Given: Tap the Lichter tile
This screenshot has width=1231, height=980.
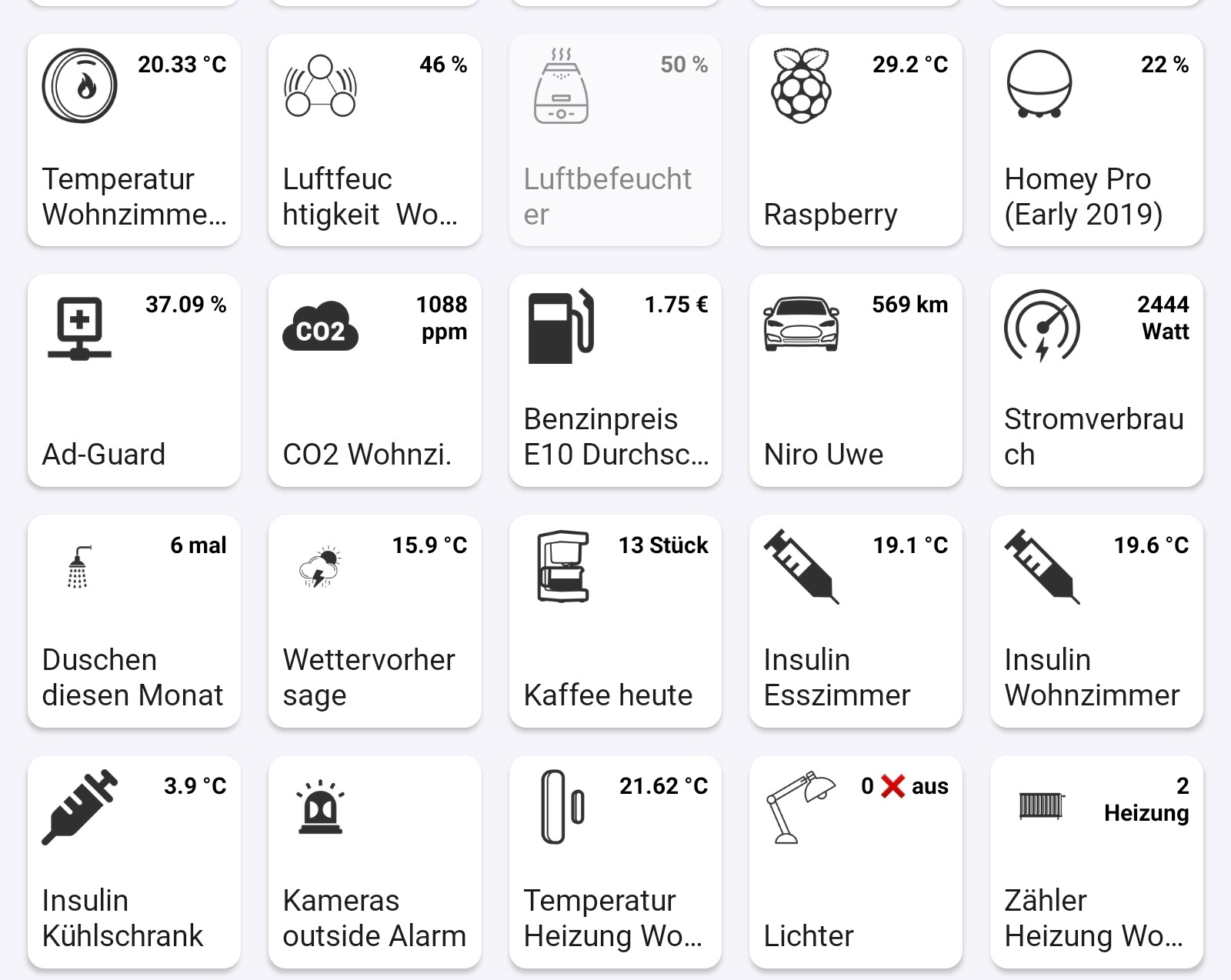Looking at the screenshot, I should [x=856, y=862].
